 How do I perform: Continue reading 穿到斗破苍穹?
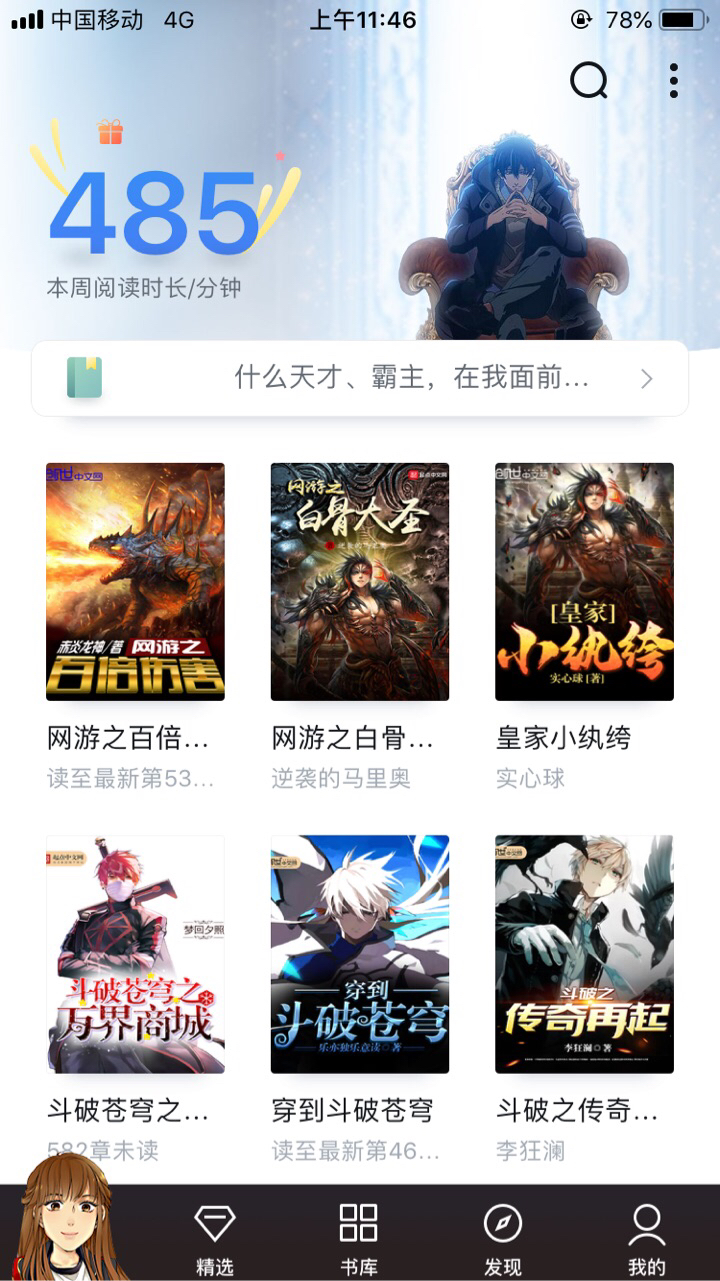click(360, 954)
